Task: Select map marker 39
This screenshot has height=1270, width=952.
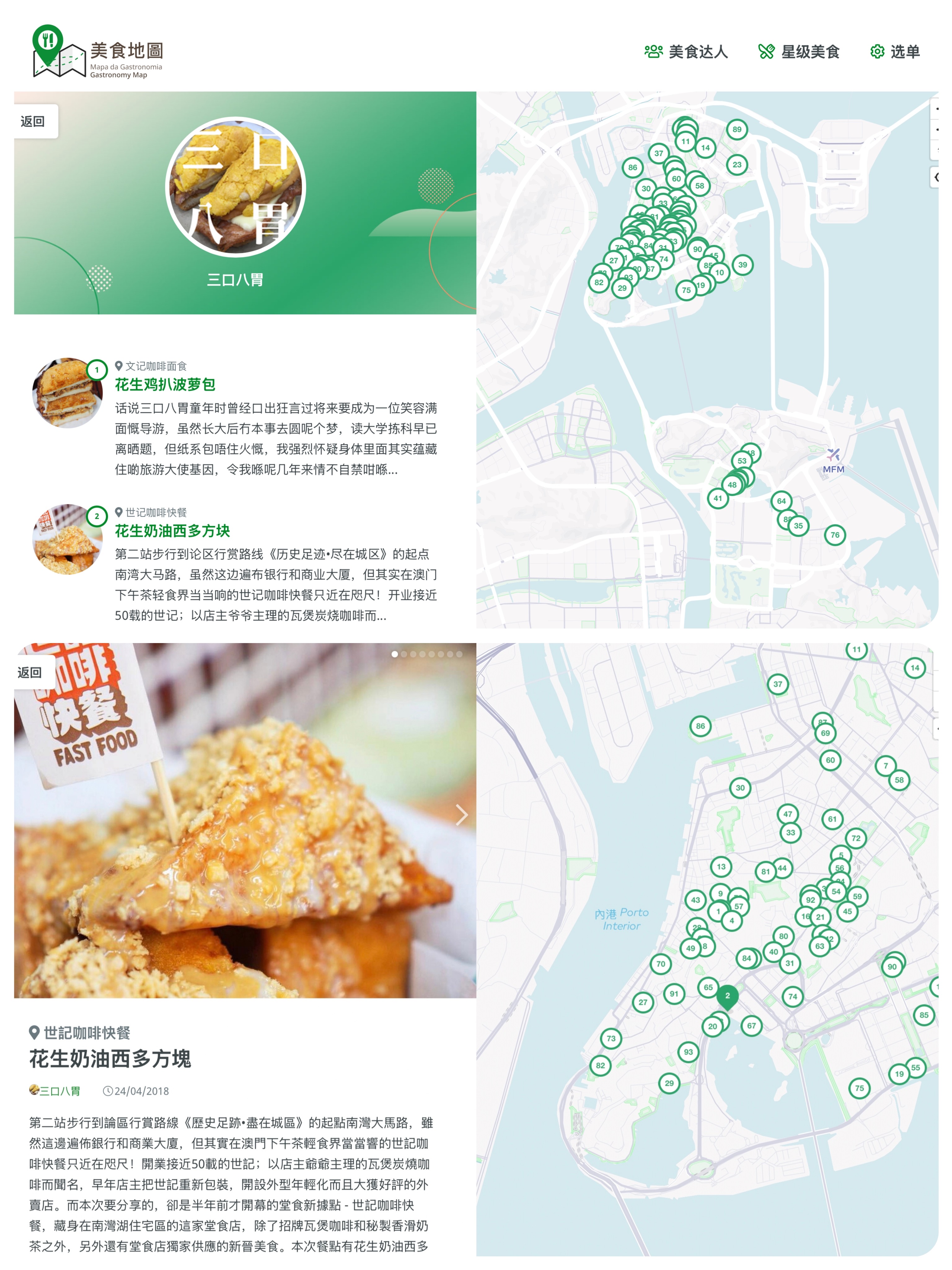Action: [x=743, y=265]
